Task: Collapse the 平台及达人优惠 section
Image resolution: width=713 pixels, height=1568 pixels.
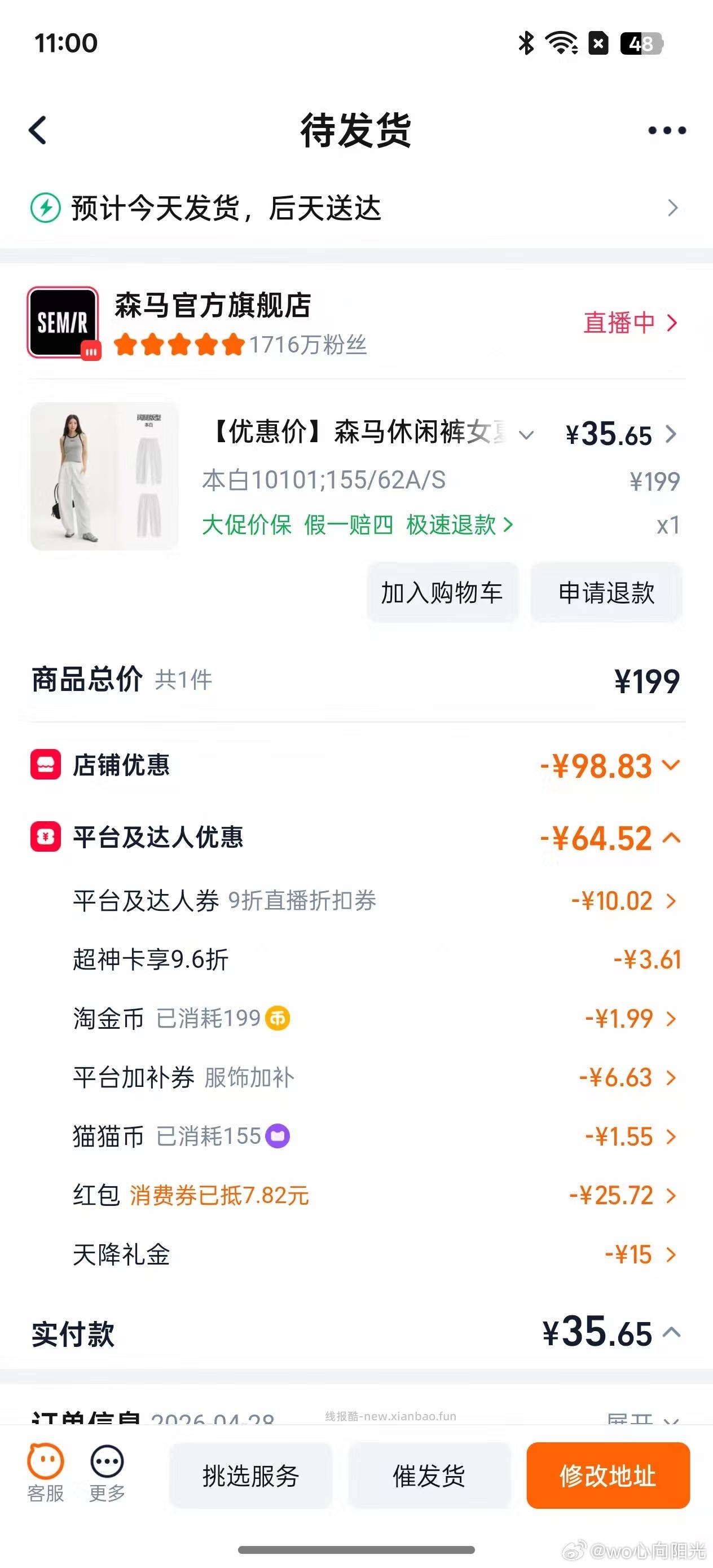Action: [x=672, y=838]
